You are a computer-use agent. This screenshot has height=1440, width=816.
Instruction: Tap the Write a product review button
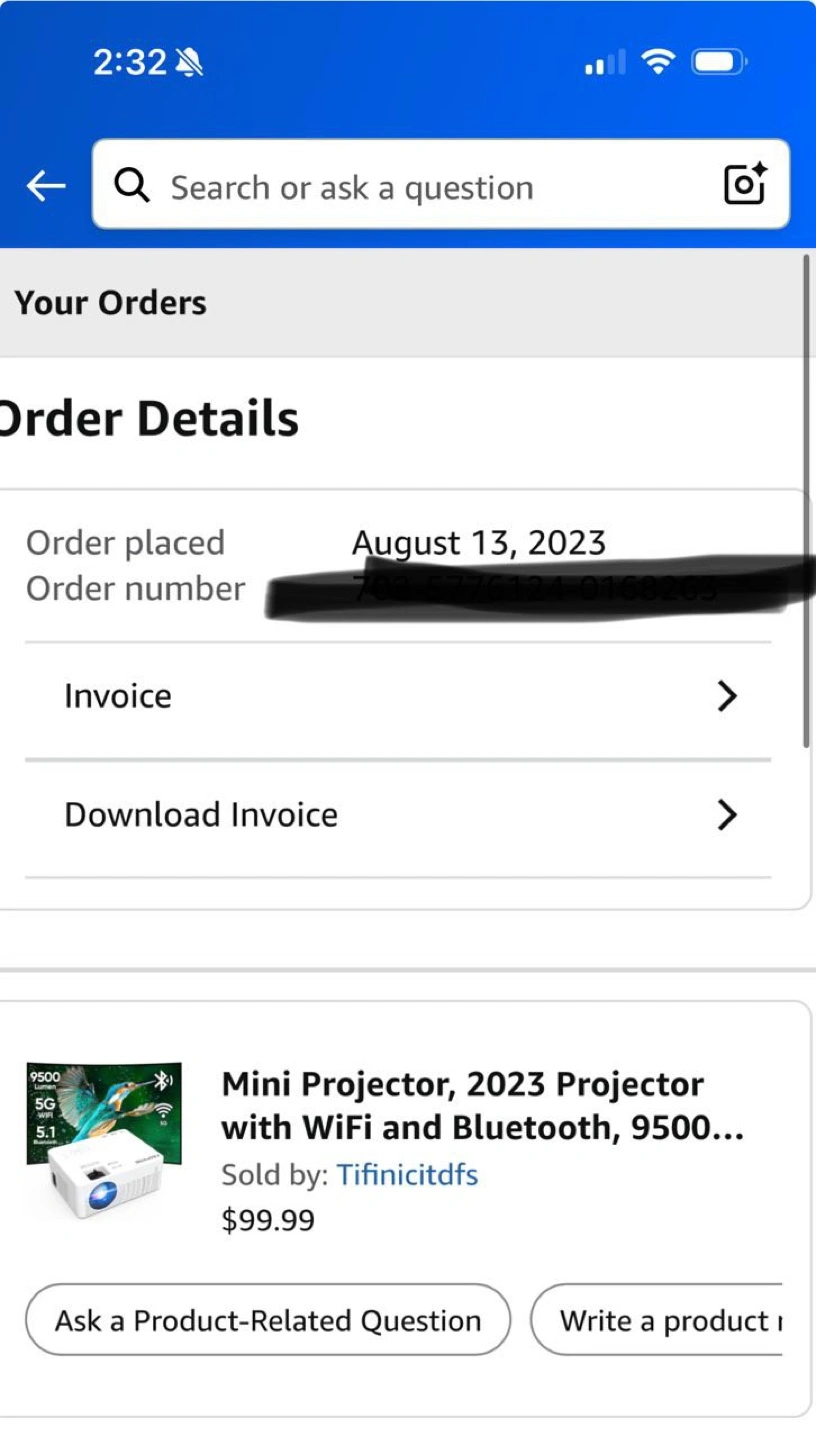pos(656,1320)
